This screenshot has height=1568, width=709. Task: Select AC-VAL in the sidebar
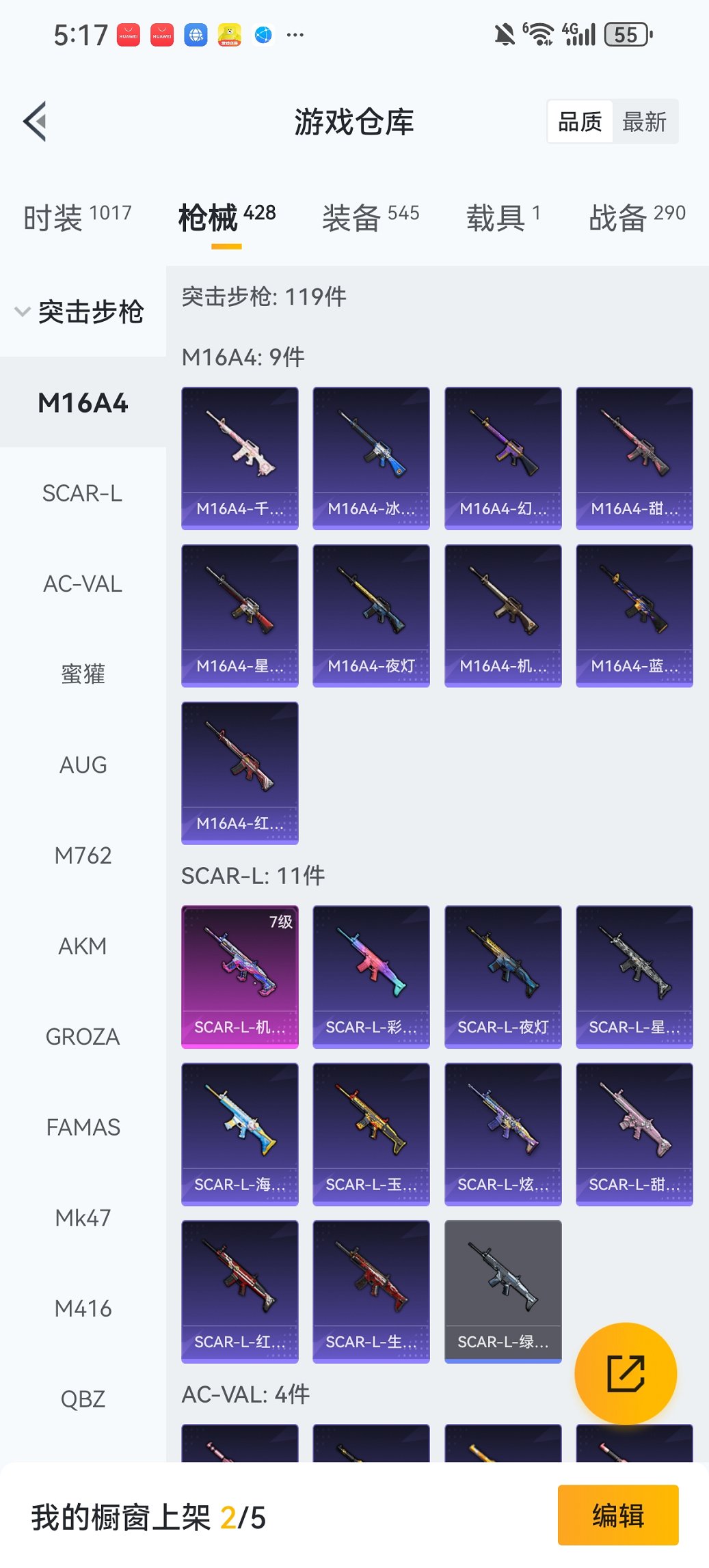(83, 584)
